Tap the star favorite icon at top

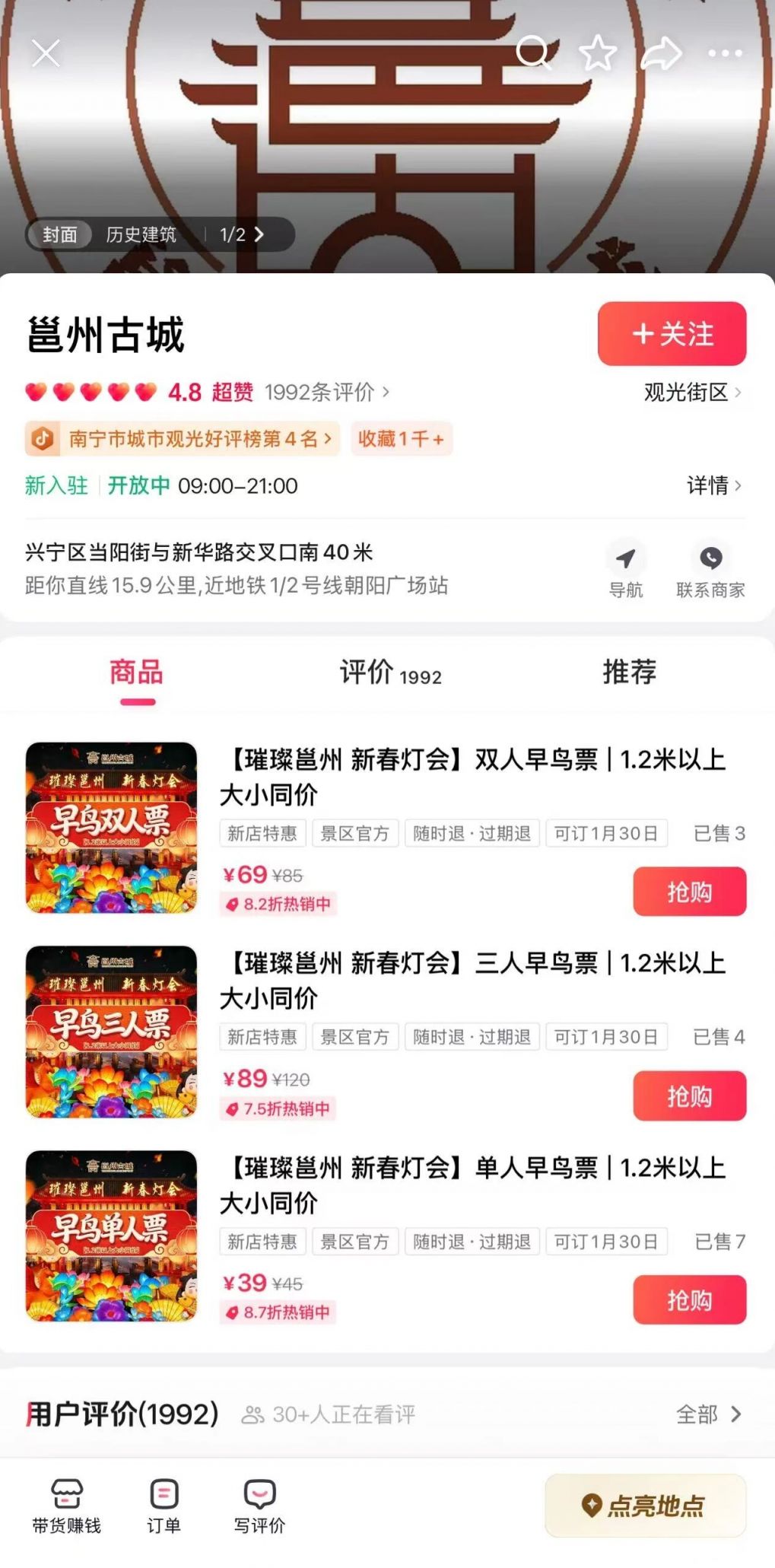click(x=598, y=53)
